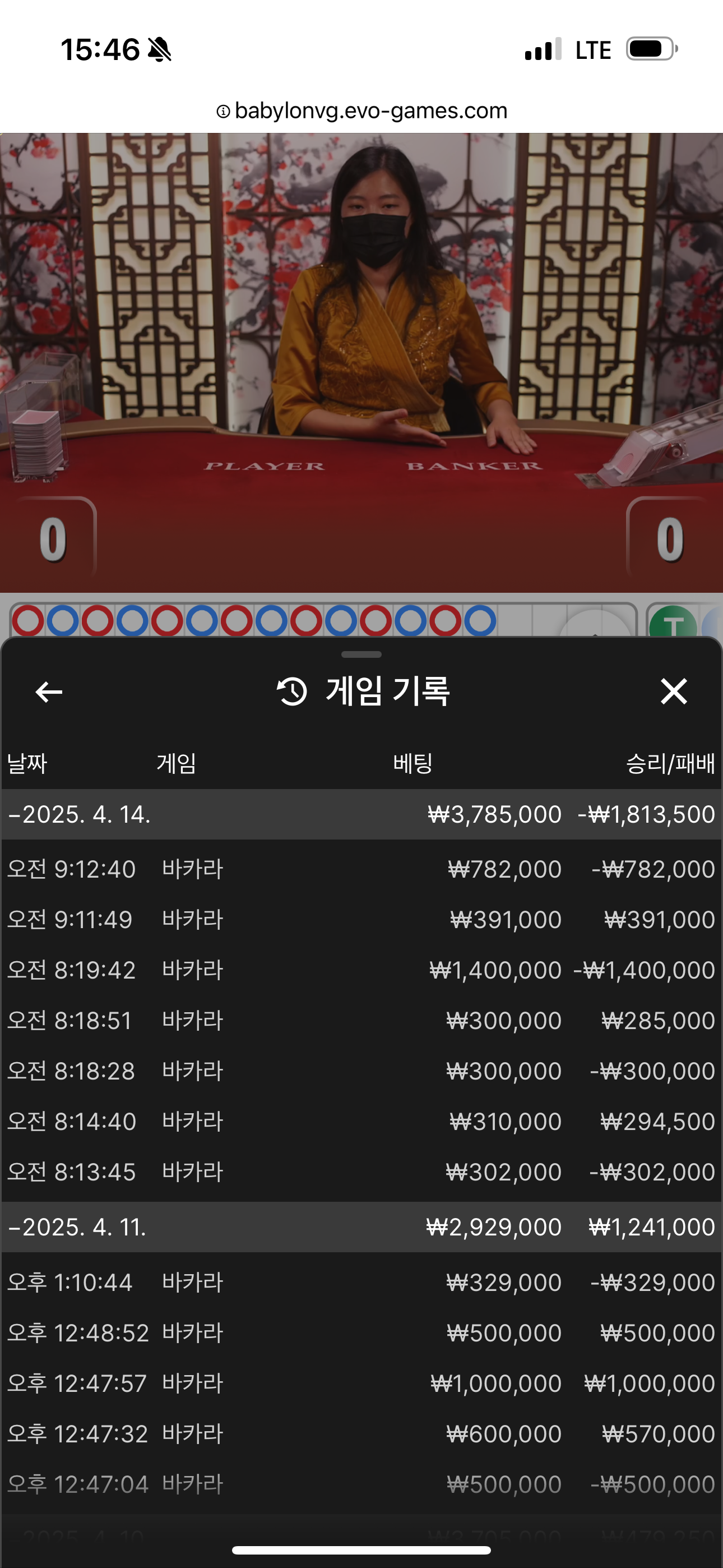Open the 오후 12:48:52 바카라 record
Viewport: 723px width, 1568px height.
tap(361, 1333)
